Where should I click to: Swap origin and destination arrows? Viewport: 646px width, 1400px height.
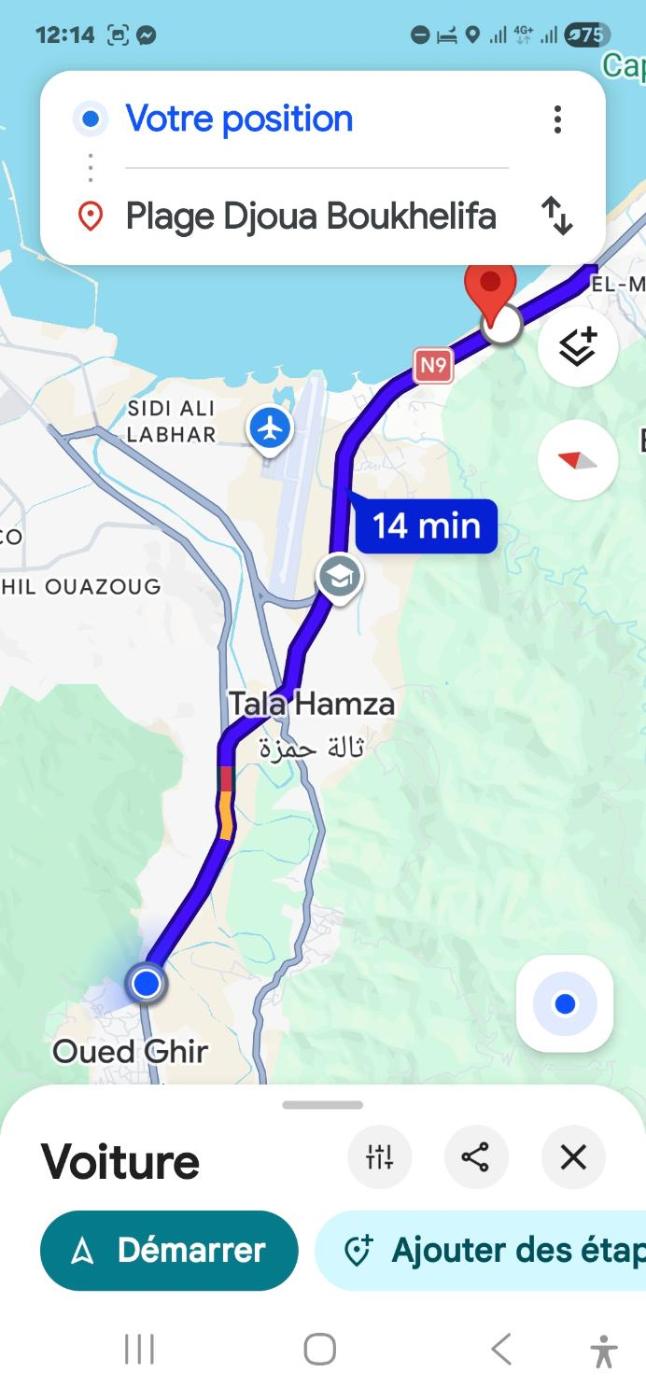click(x=557, y=215)
